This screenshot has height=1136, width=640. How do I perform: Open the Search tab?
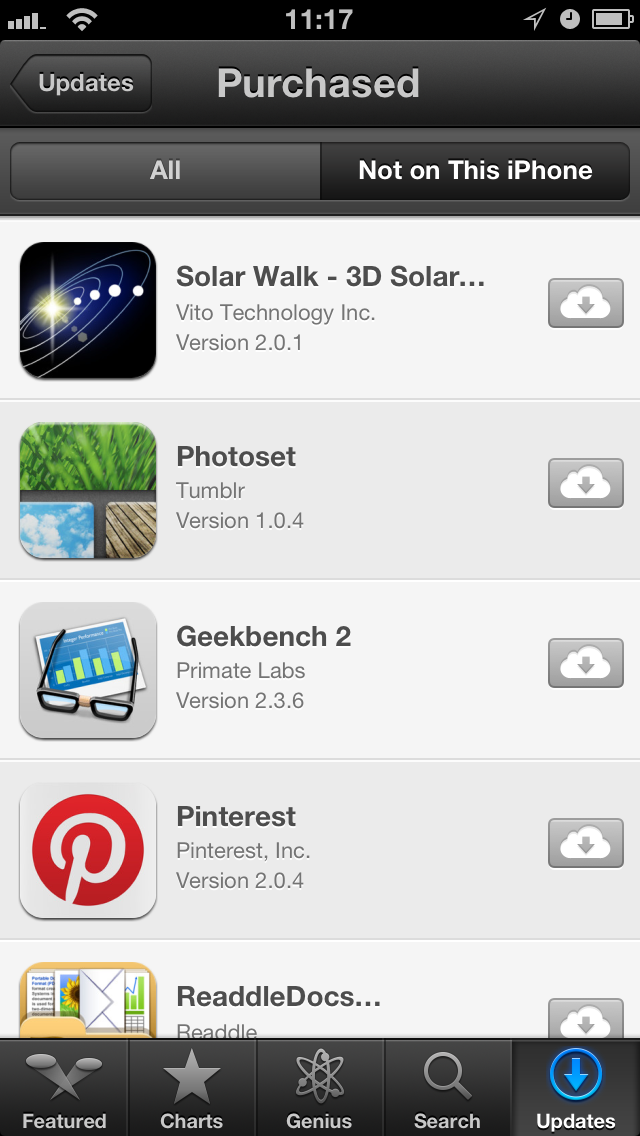pos(447,1088)
